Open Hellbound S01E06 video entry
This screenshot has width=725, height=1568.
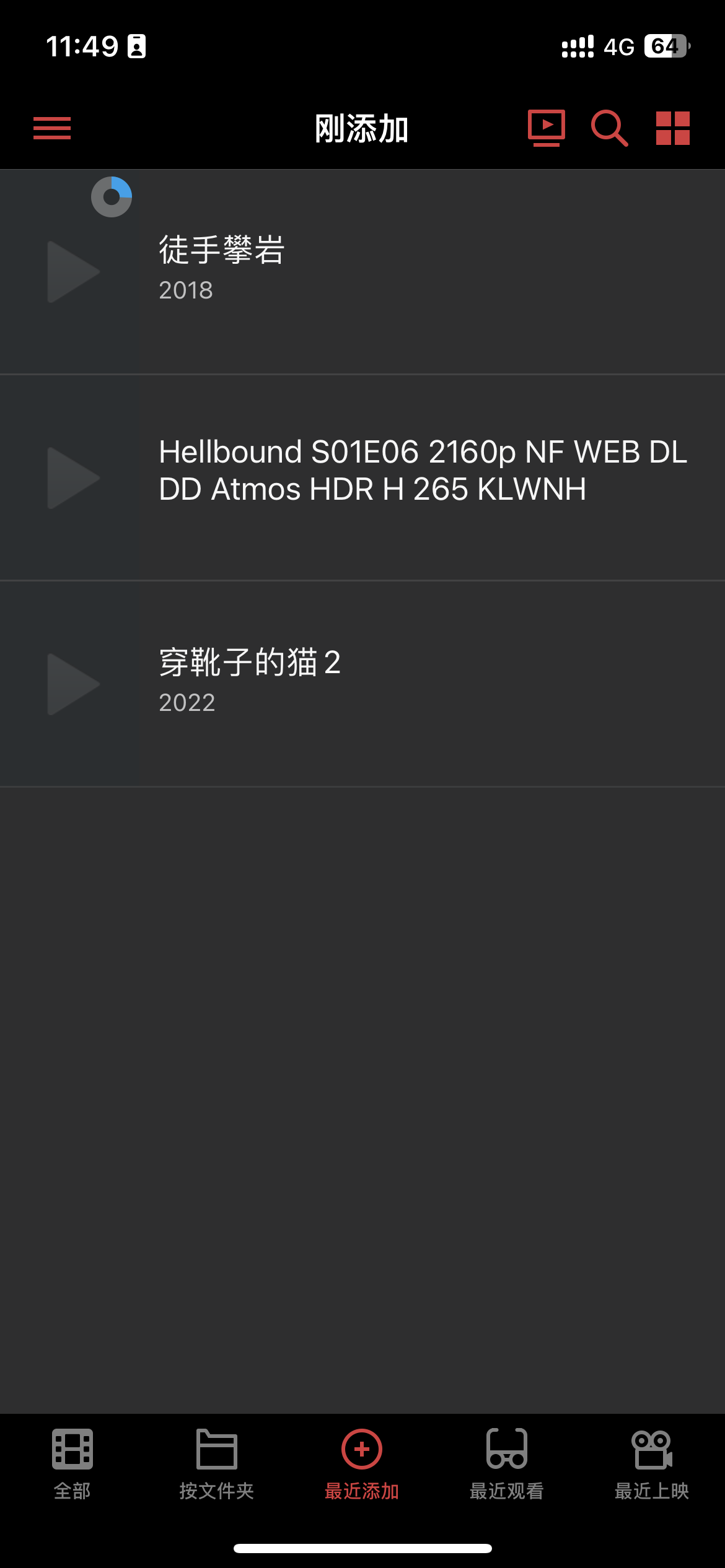tap(362, 477)
